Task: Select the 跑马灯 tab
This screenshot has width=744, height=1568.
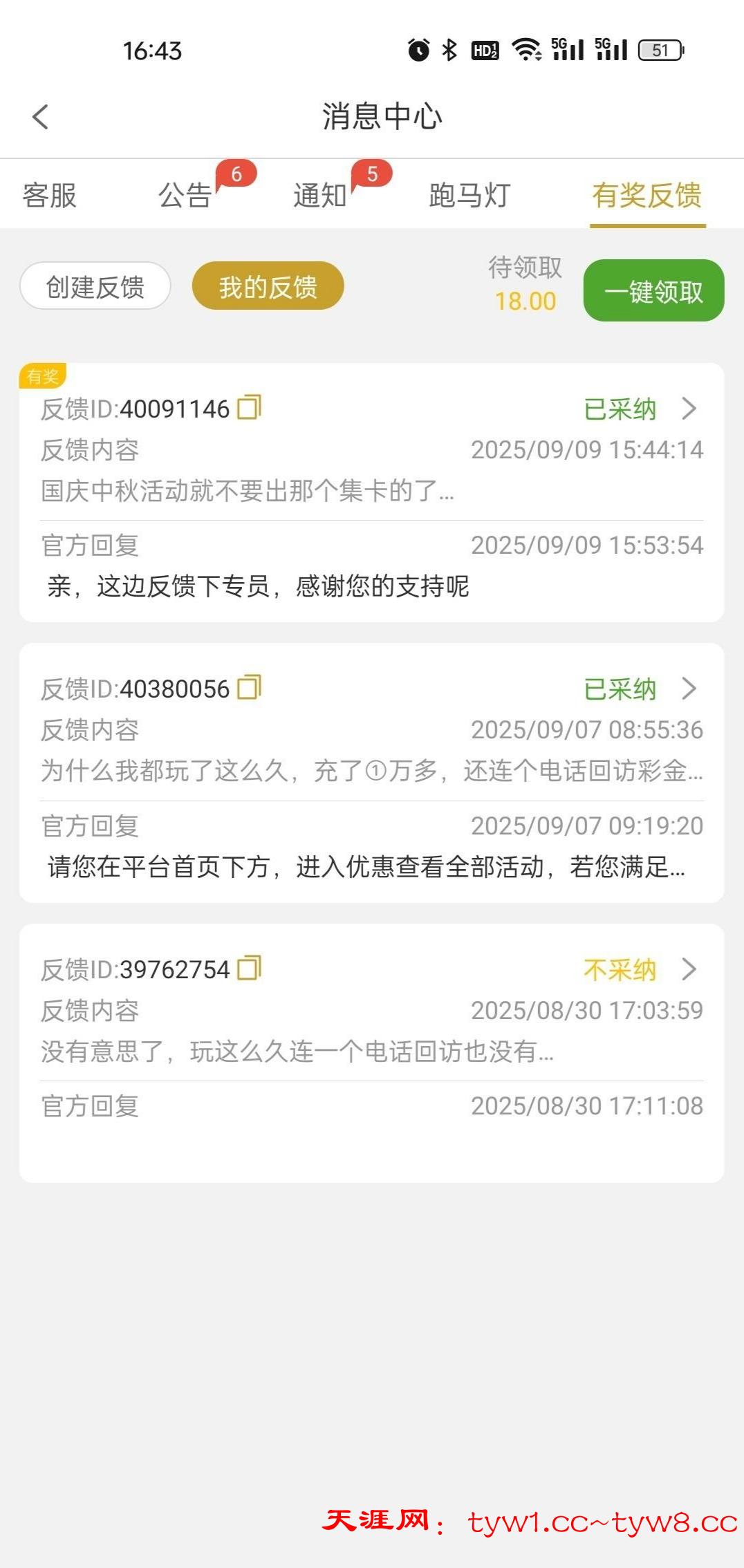Action: pyautogui.click(x=469, y=196)
